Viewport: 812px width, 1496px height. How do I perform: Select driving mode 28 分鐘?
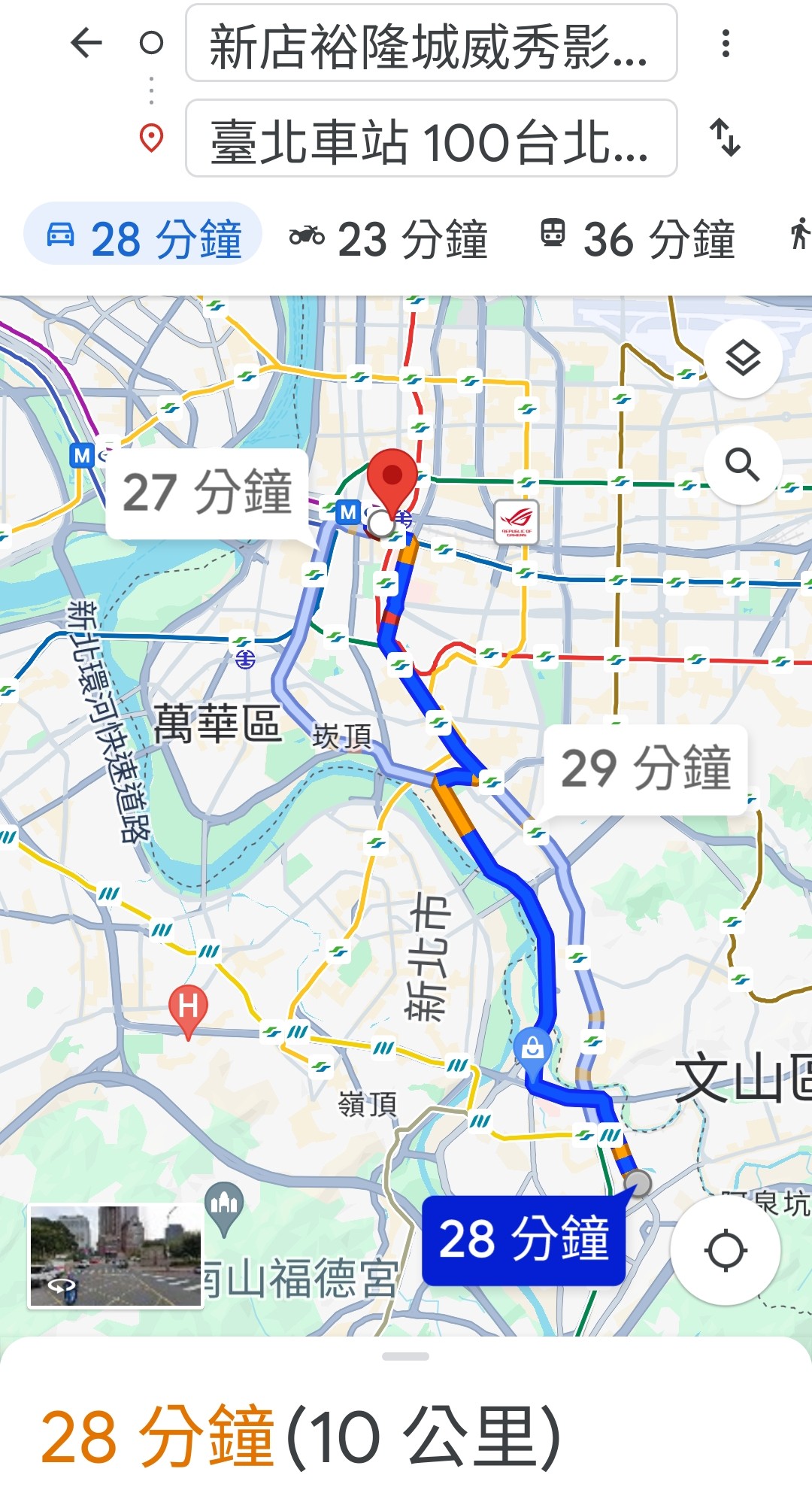(x=143, y=237)
